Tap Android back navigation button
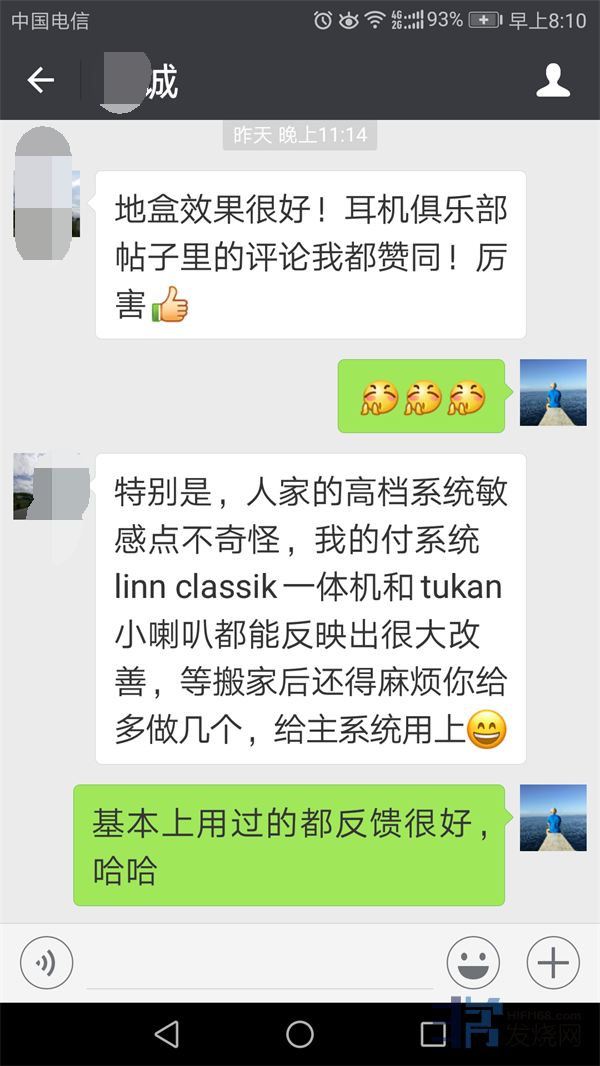 coord(167,1034)
